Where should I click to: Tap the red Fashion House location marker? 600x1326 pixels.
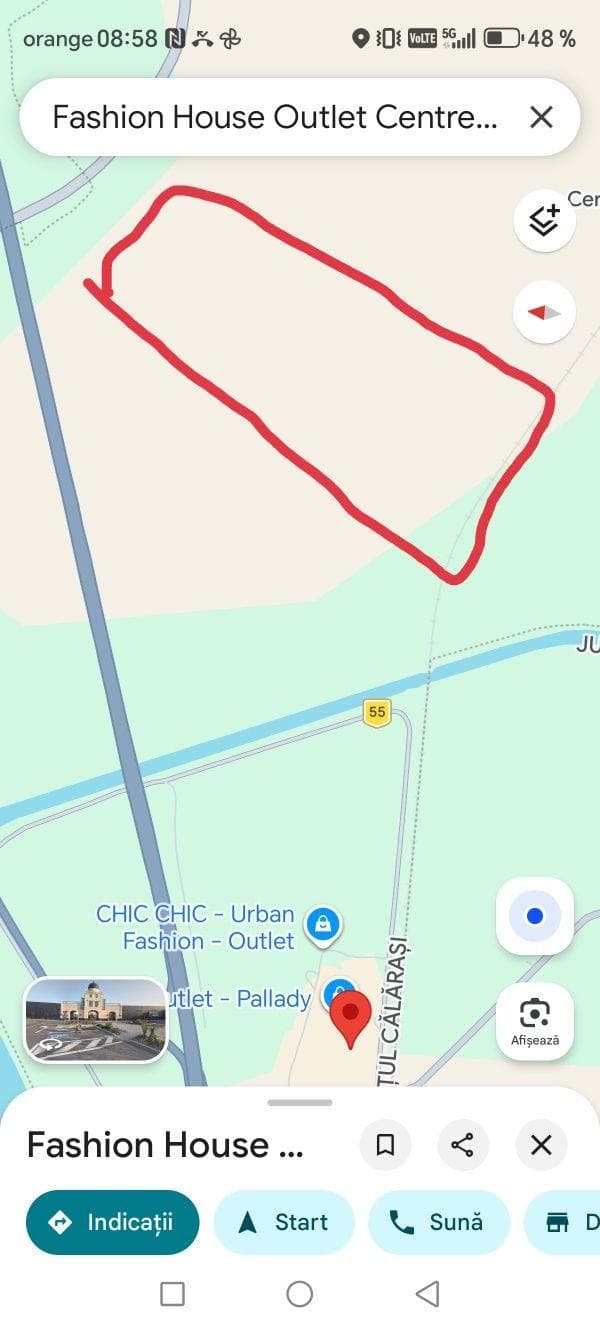point(351,1016)
